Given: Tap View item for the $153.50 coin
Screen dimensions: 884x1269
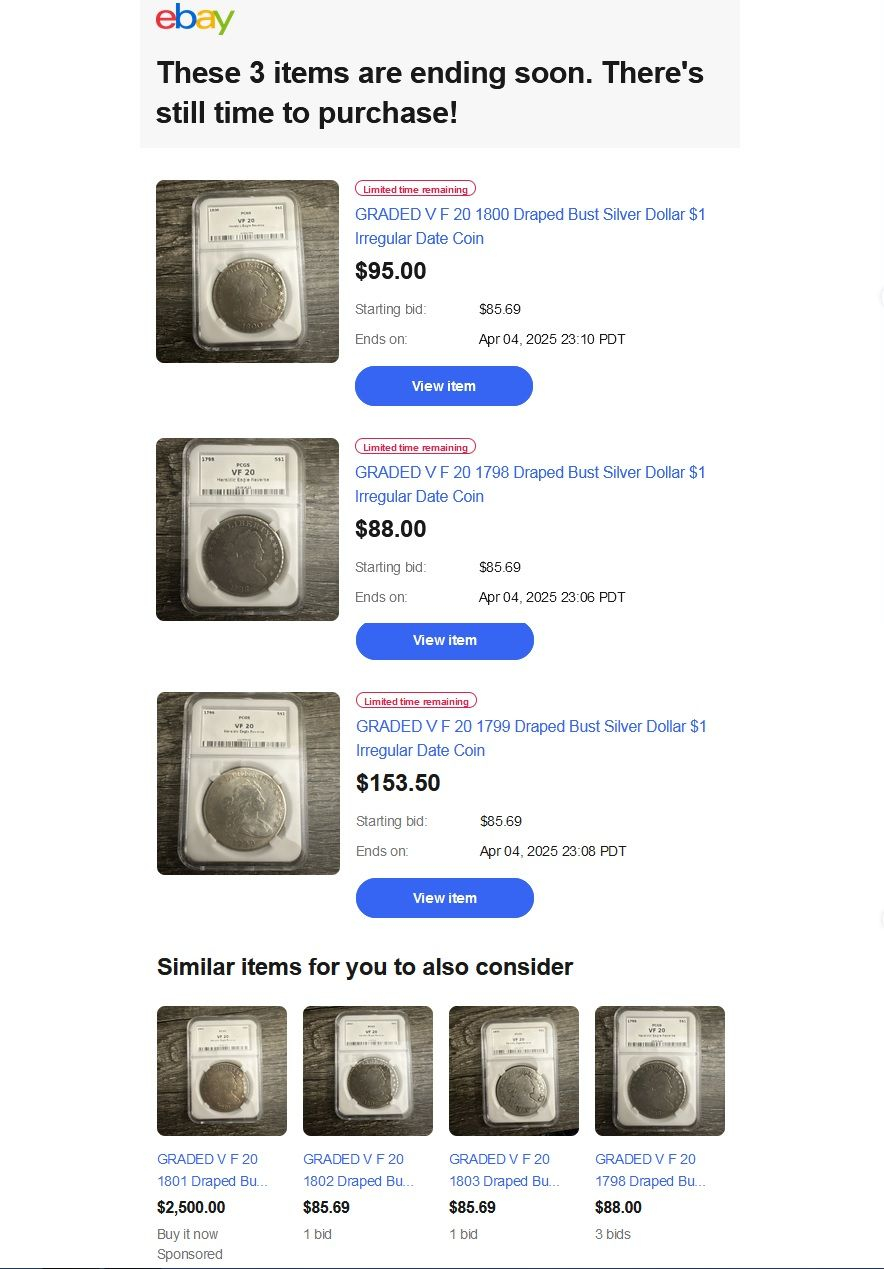Looking at the screenshot, I should 445,898.
